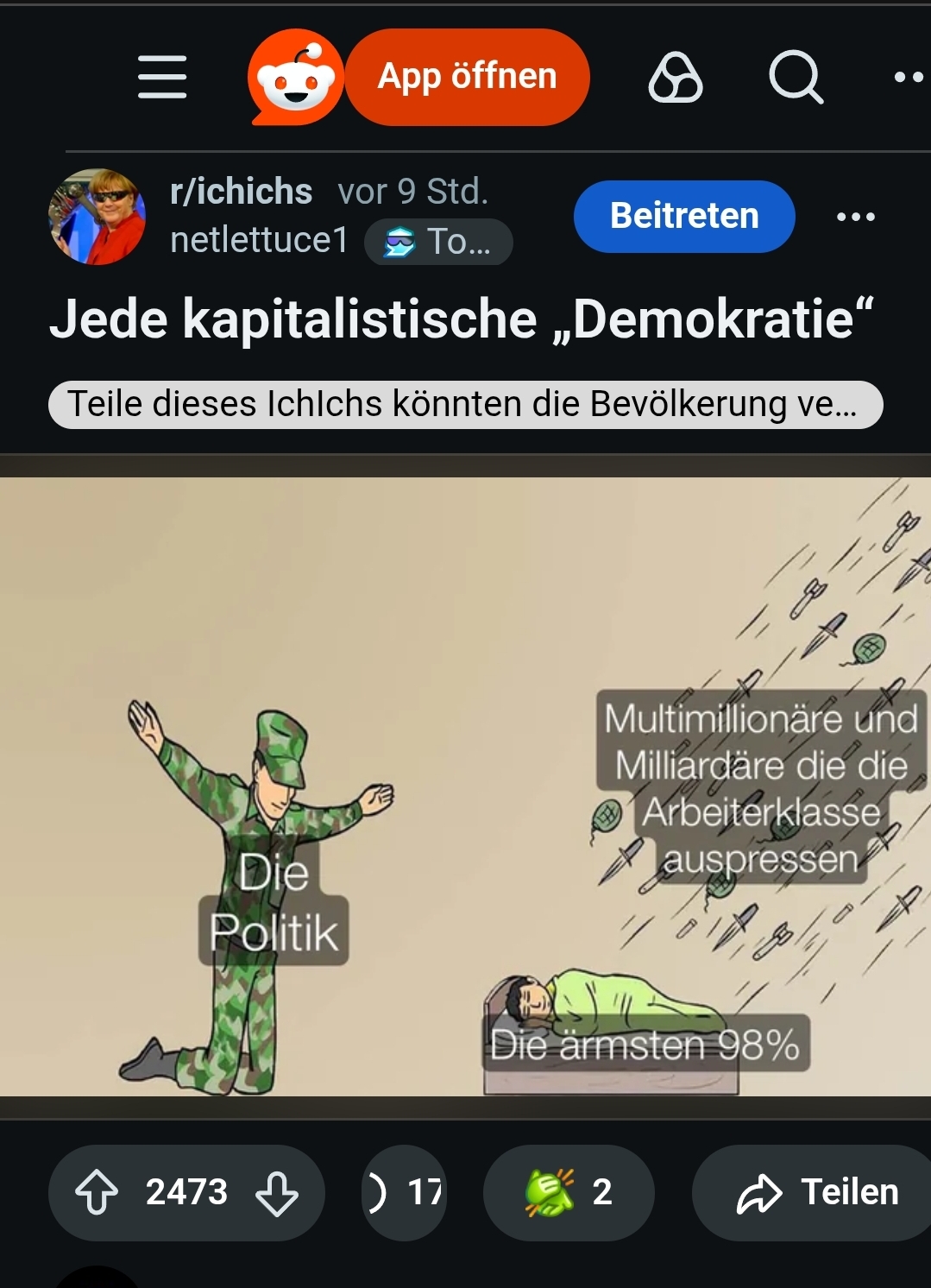View netlettuce1's profile

tap(259, 240)
